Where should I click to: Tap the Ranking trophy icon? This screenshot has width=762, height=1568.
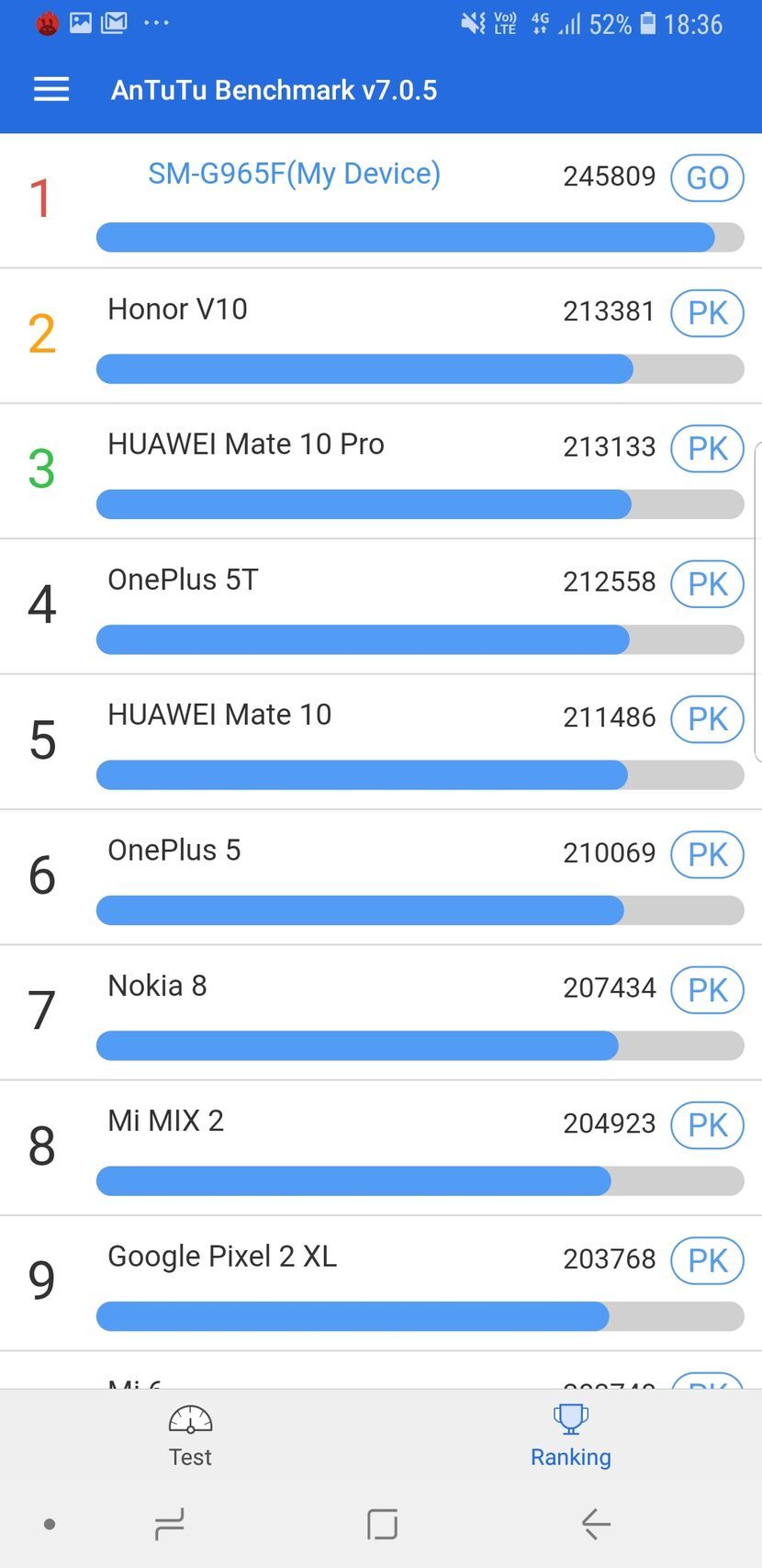[570, 1418]
